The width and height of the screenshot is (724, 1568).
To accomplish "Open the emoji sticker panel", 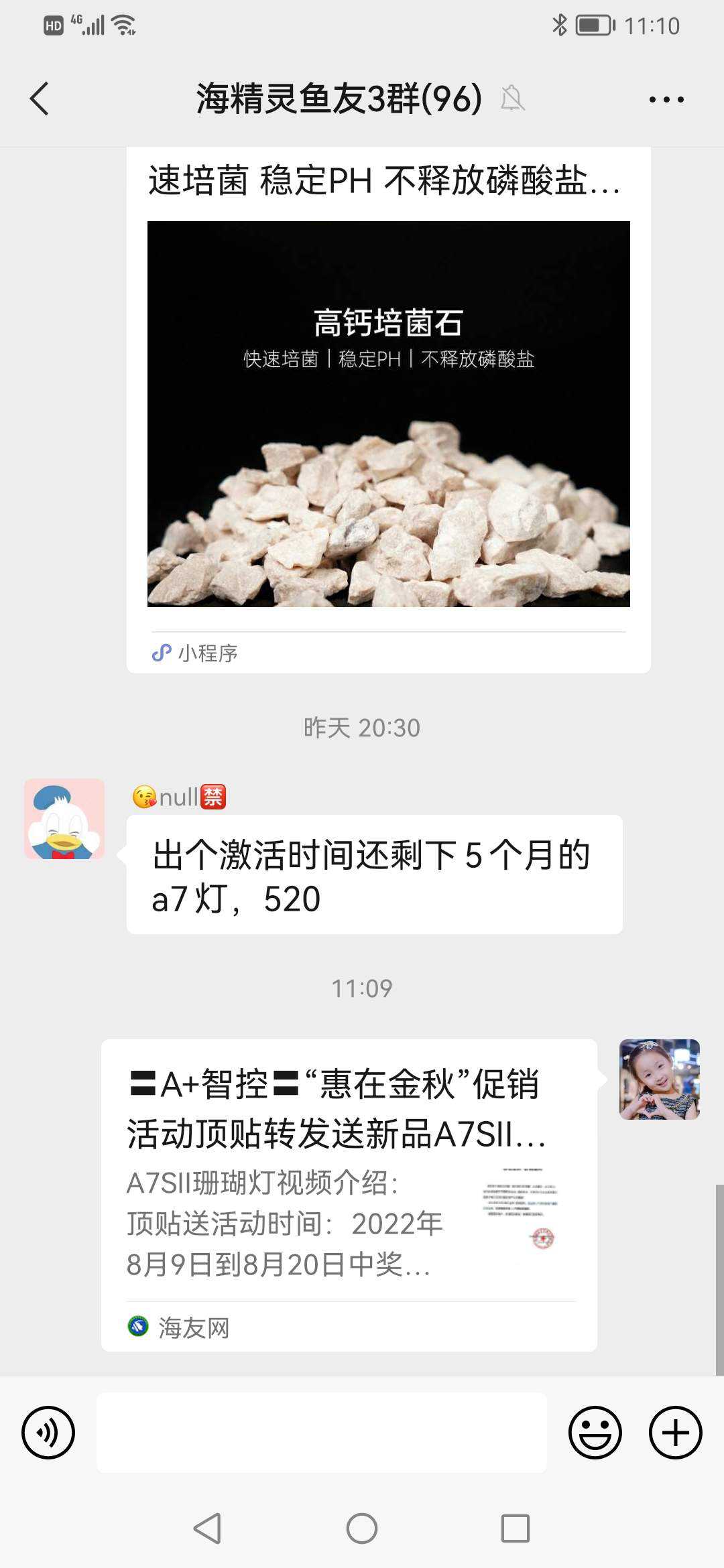I will (x=595, y=1433).
